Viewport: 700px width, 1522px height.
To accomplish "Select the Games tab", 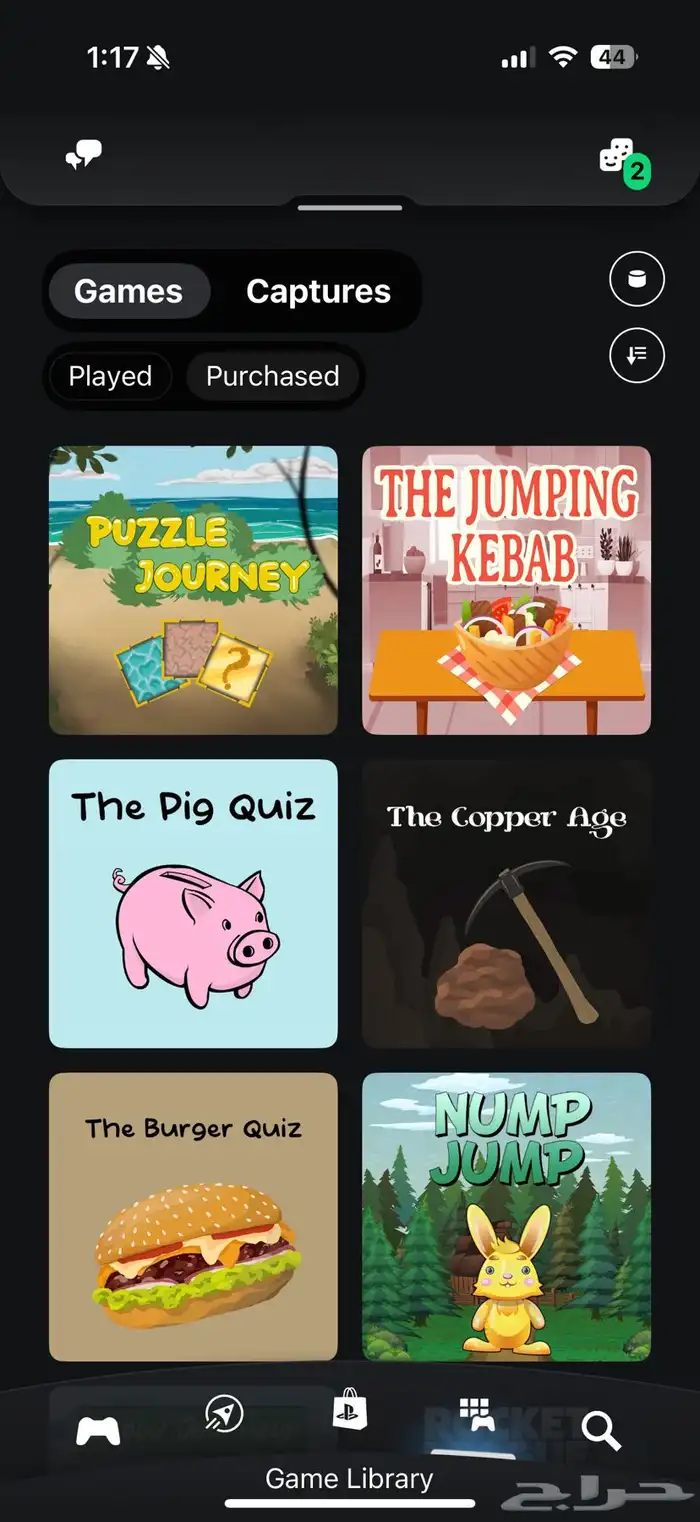I will pos(129,291).
